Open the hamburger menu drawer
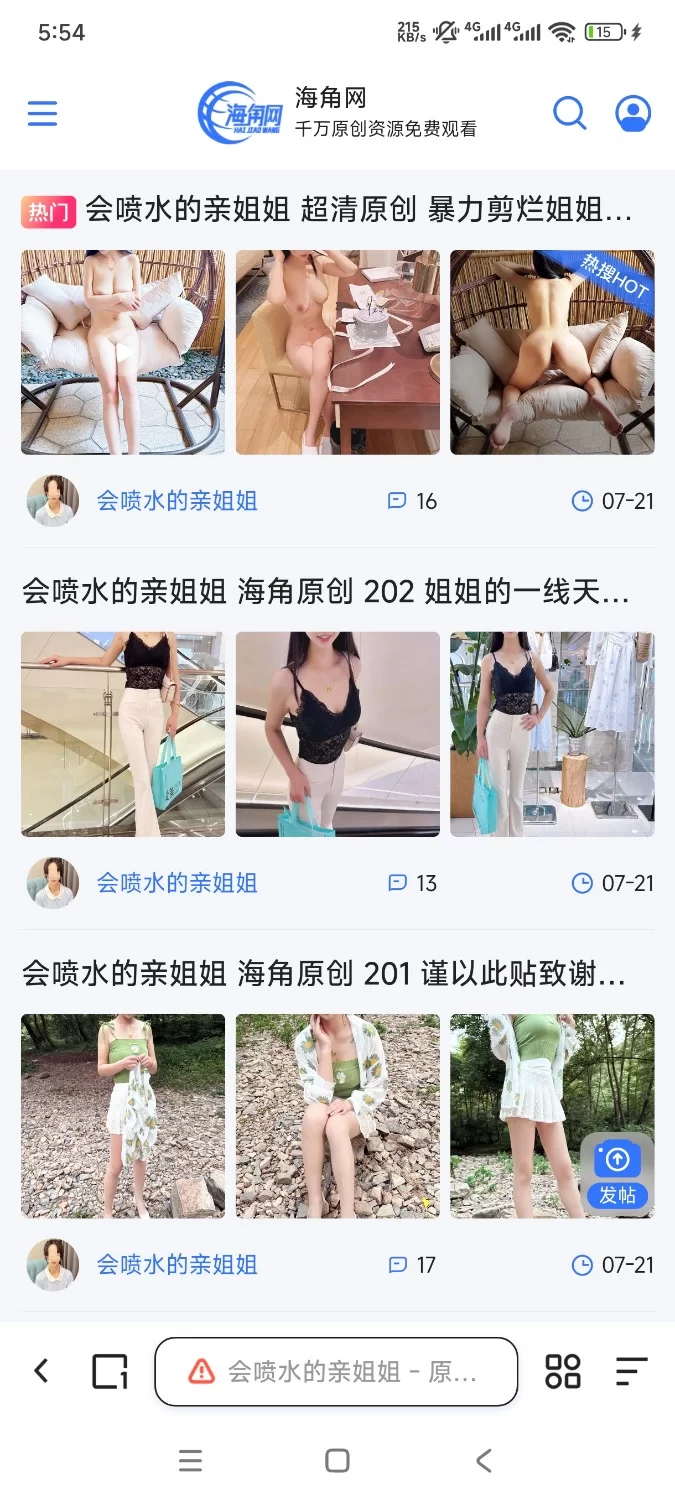The width and height of the screenshot is (675, 1500). pos(42,114)
